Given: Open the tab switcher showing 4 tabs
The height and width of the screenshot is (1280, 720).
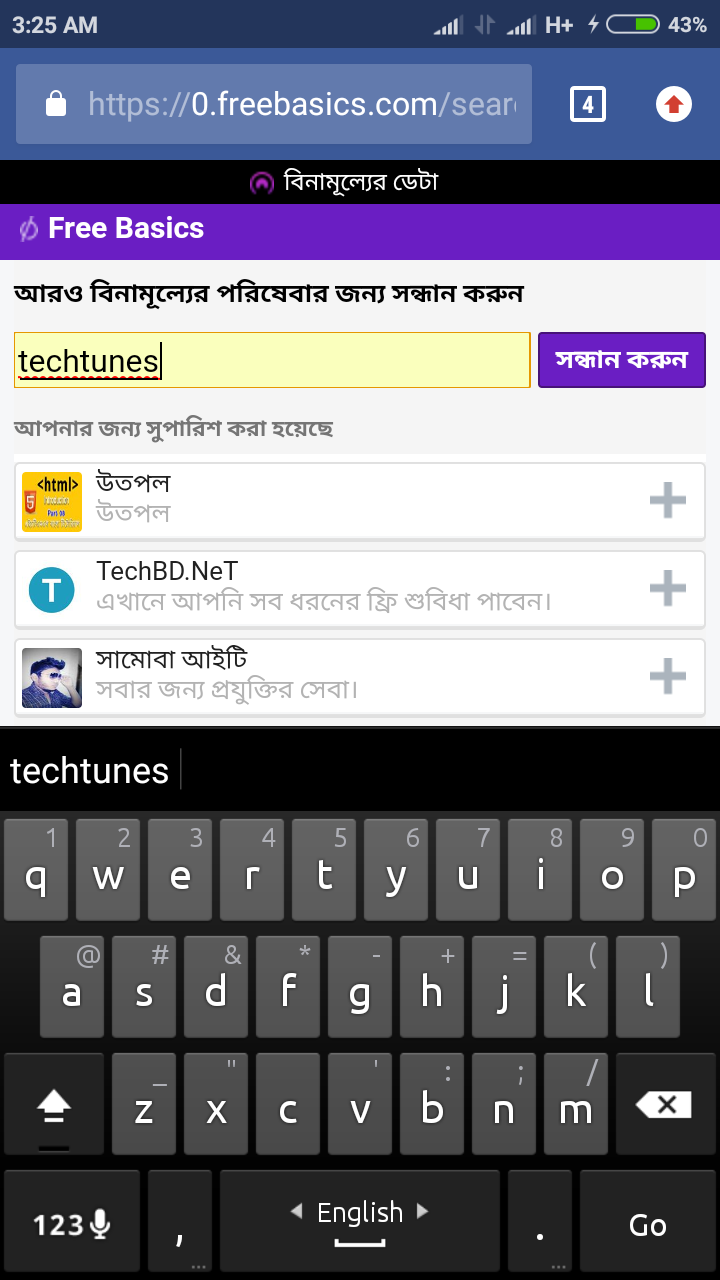Looking at the screenshot, I should click(x=587, y=104).
